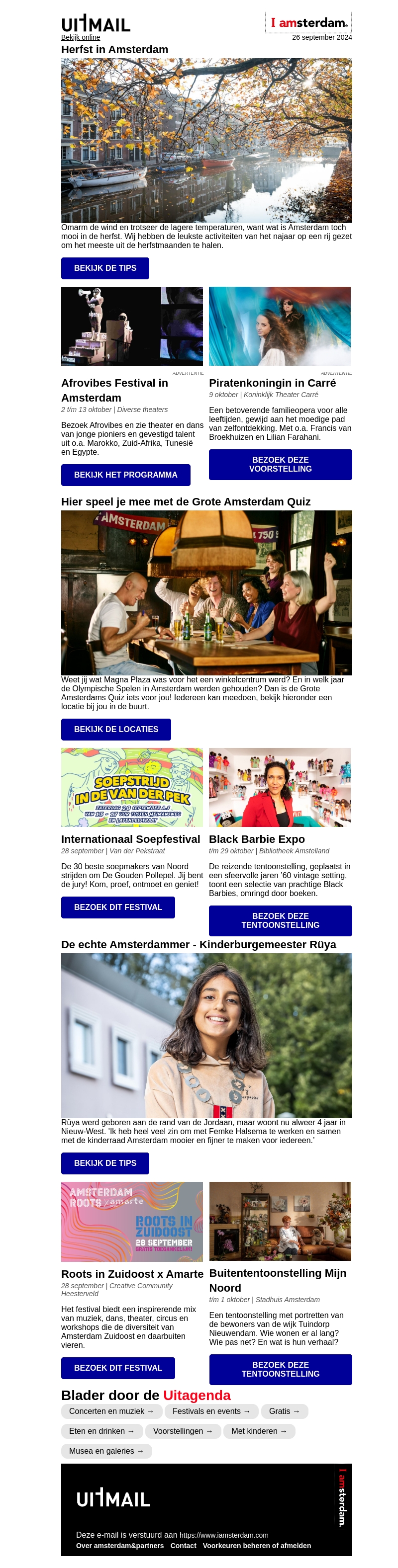Screen dimensions: 398x1568
Task: Tap 'Bezoek dit festival' for Internationaal Soepfestival
Action: coord(117,907)
